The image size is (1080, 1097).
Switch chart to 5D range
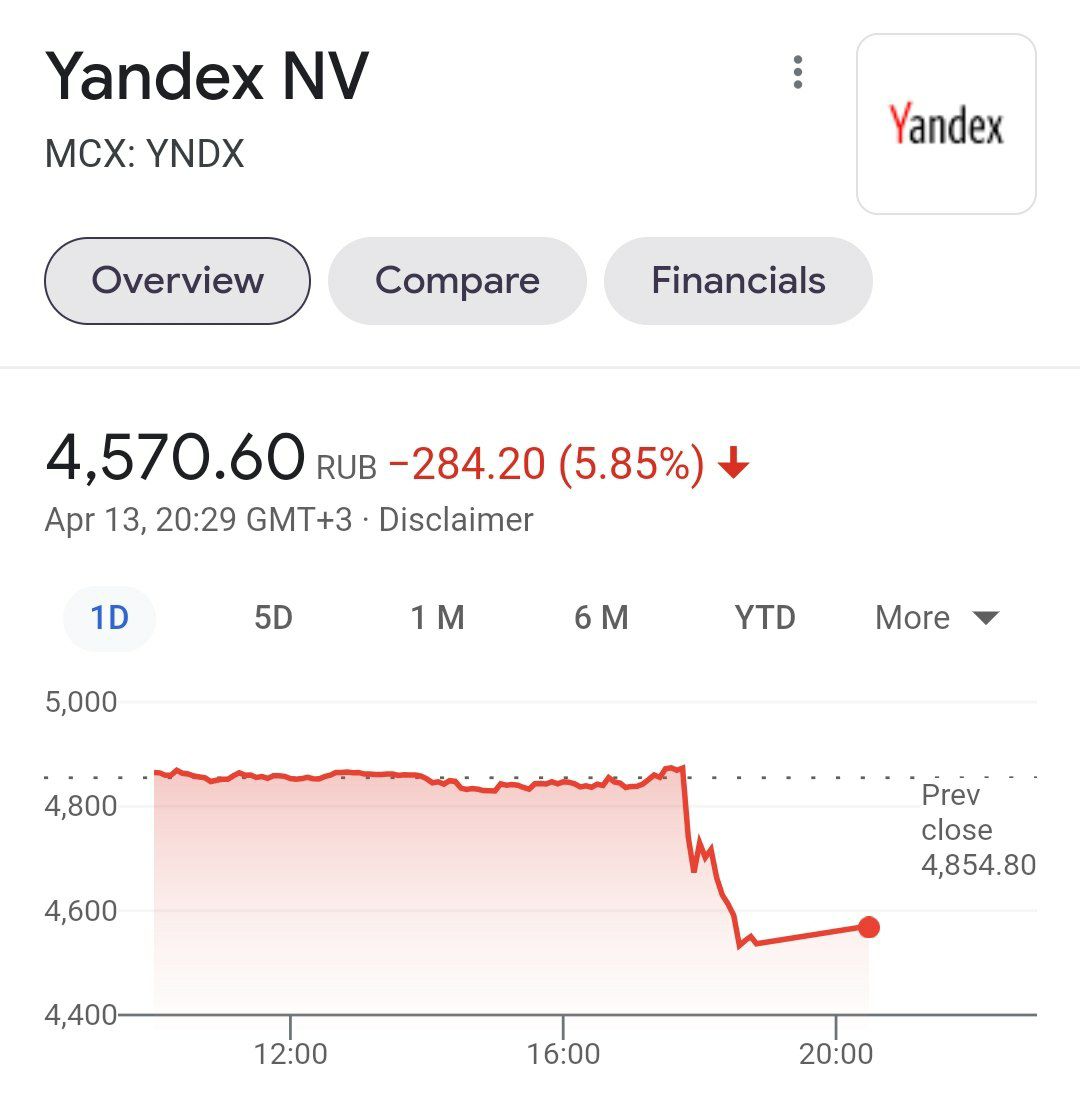[x=273, y=618]
